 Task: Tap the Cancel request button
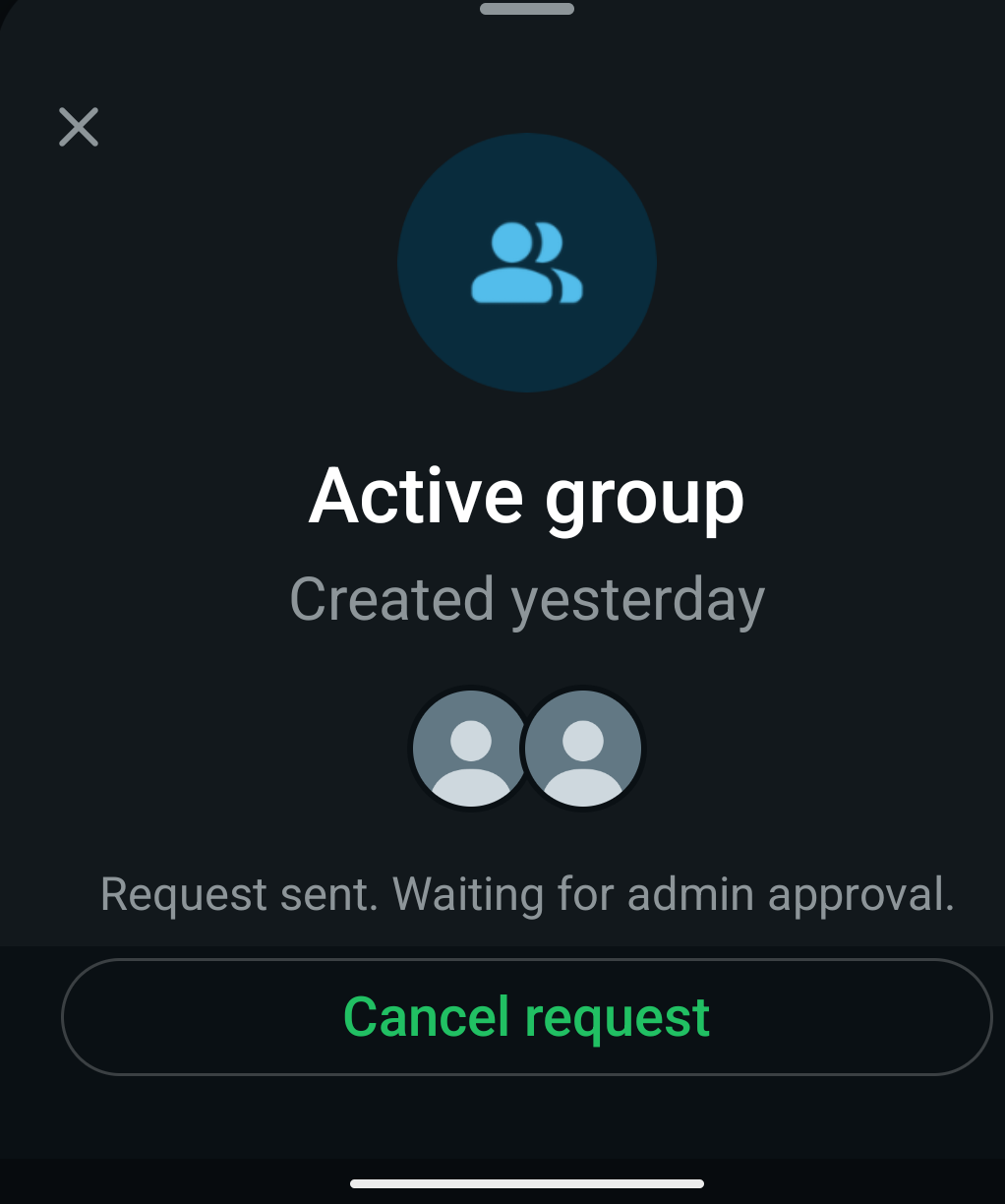[526, 1016]
